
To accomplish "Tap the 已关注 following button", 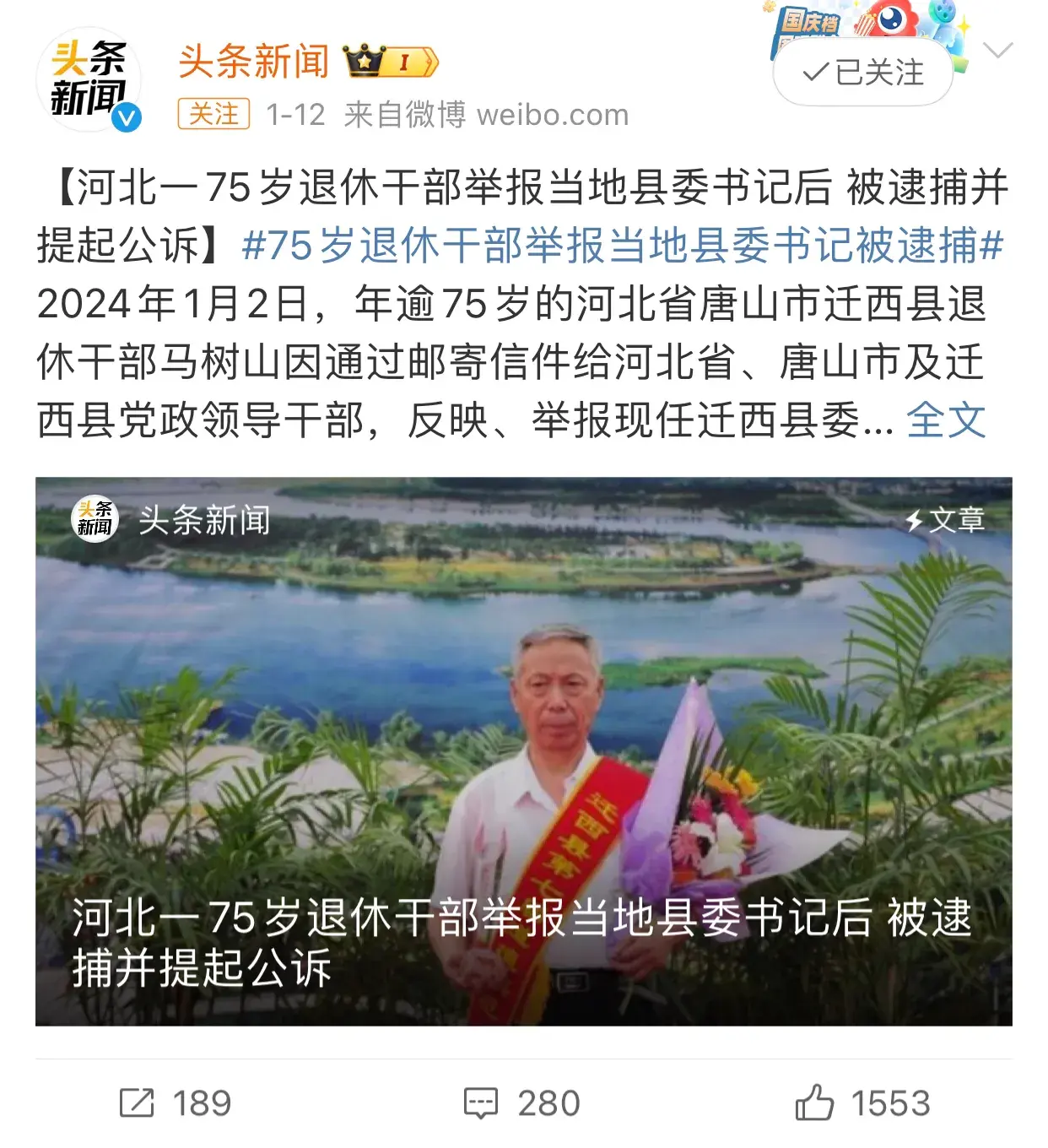I will pyautogui.click(x=862, y=73).
